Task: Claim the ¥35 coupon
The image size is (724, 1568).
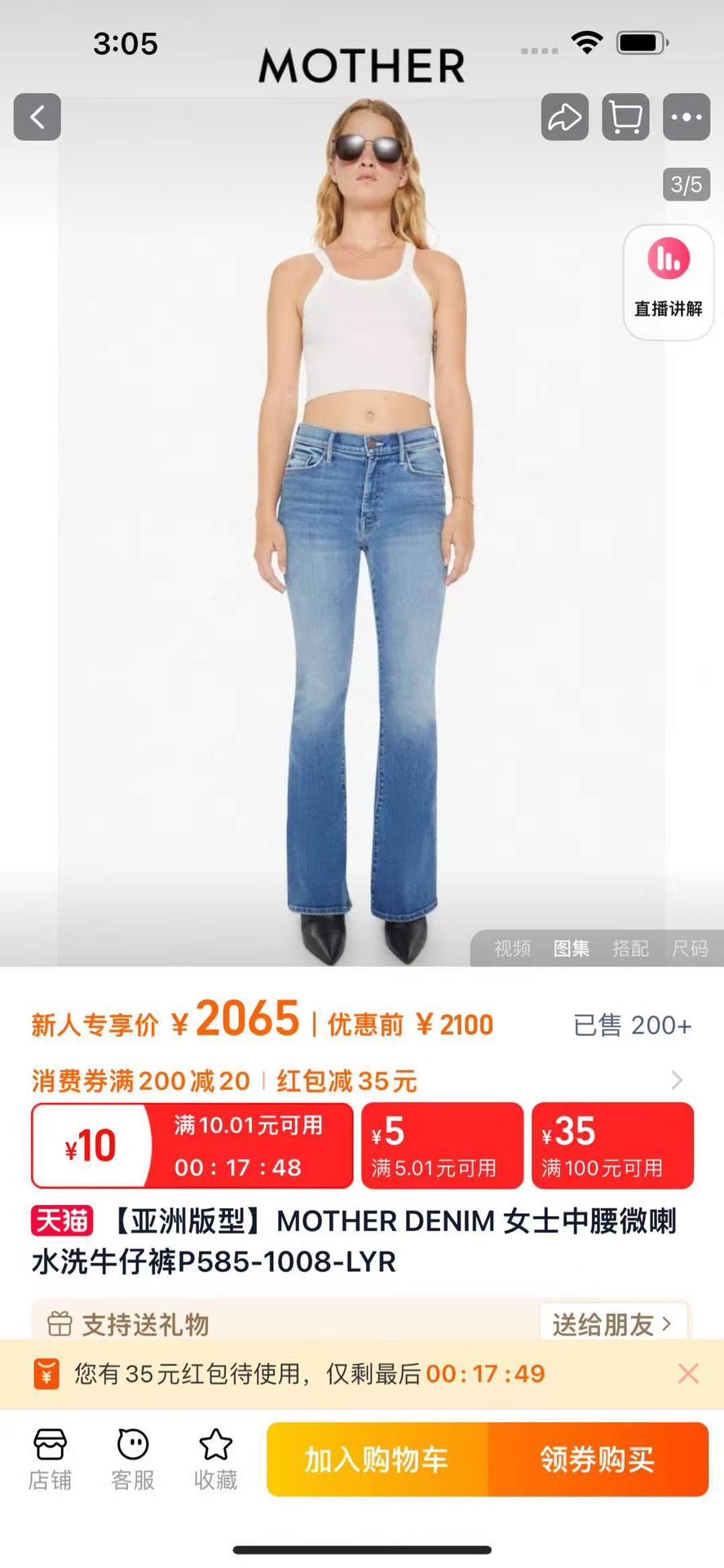Action: coord(612,1145)
